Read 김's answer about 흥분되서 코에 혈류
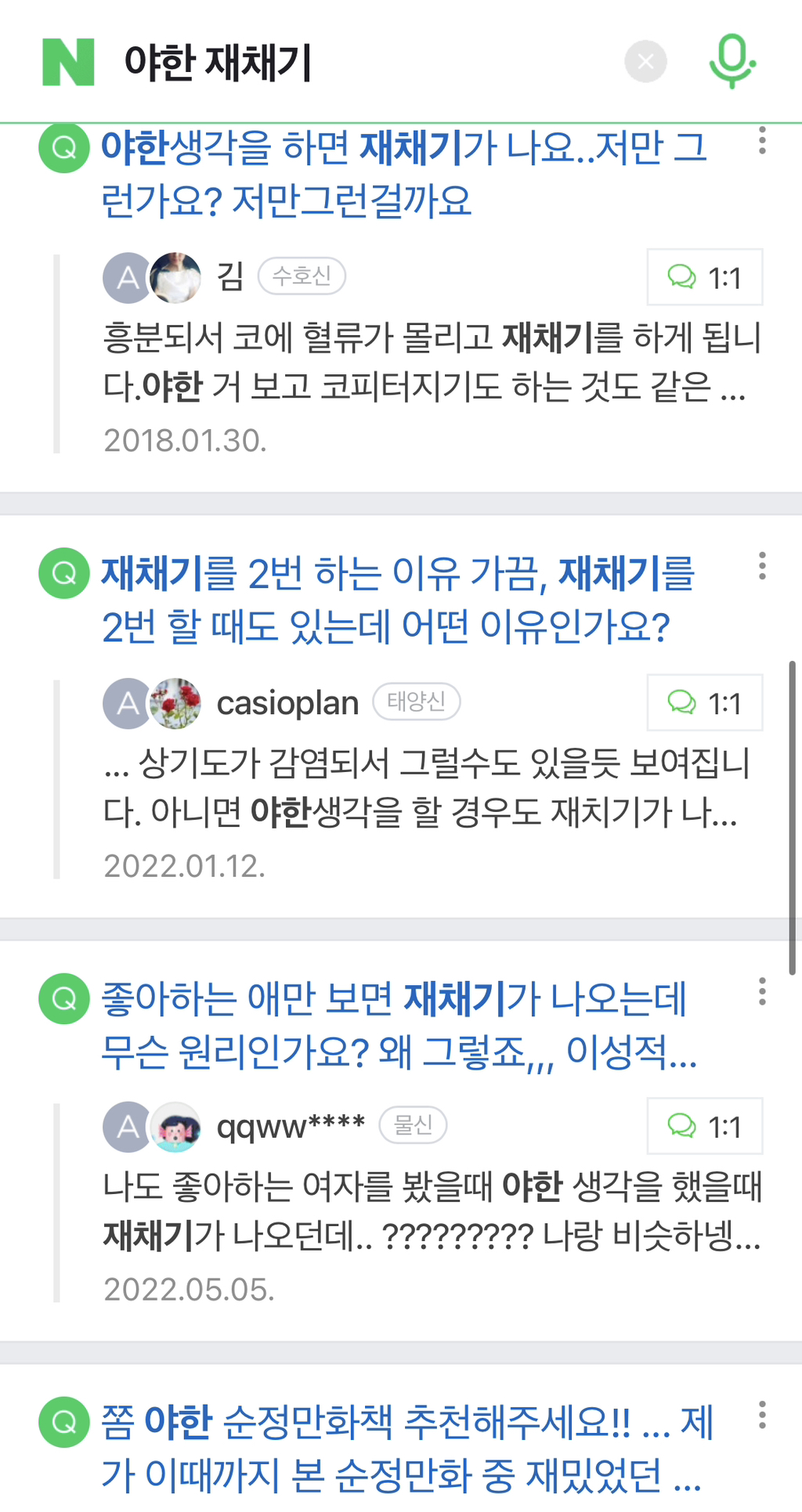This screenshot has height=1512, width=802. [431, 362]
